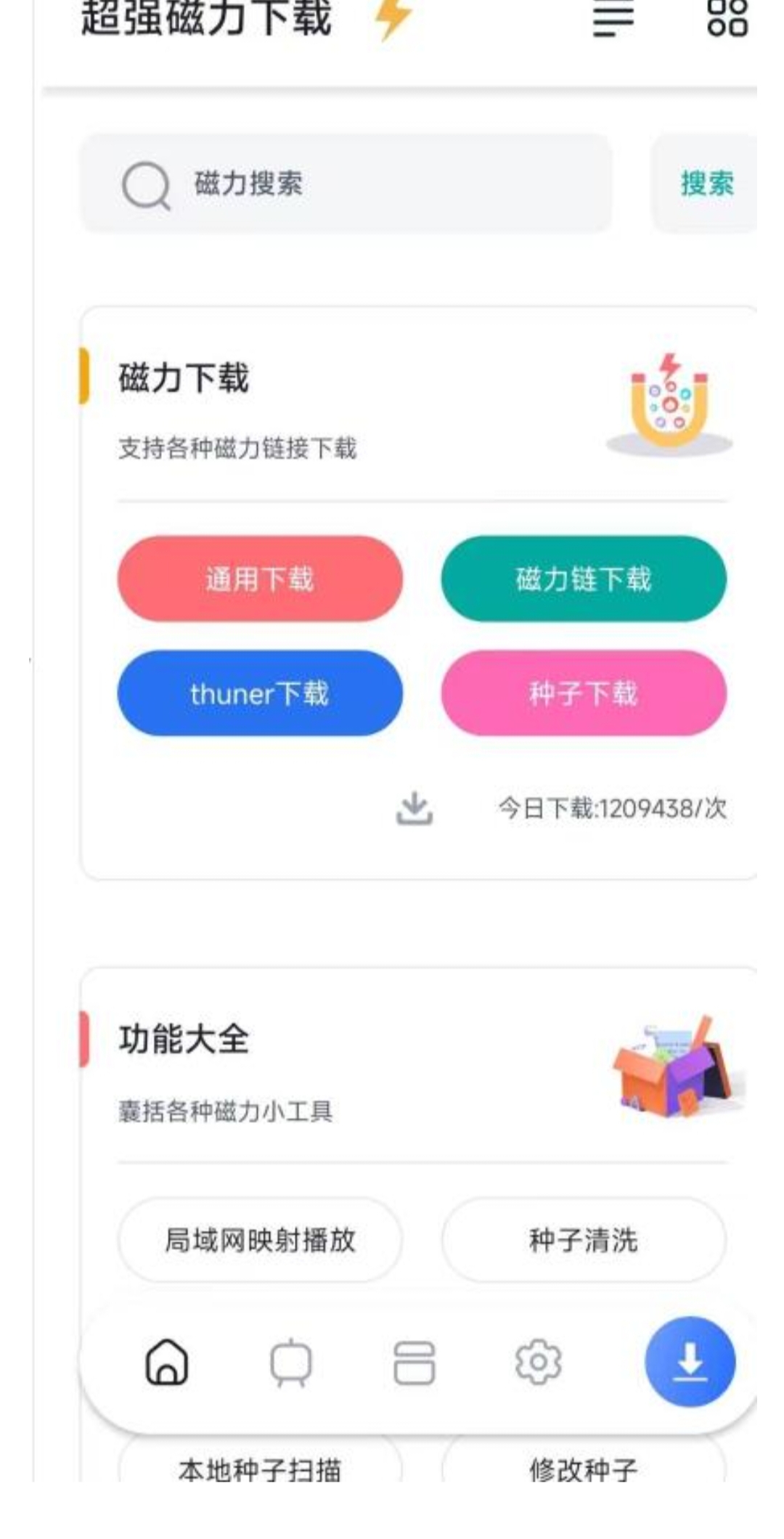
Task: Select 通用下载 button
Action: (x=260, y=579)
